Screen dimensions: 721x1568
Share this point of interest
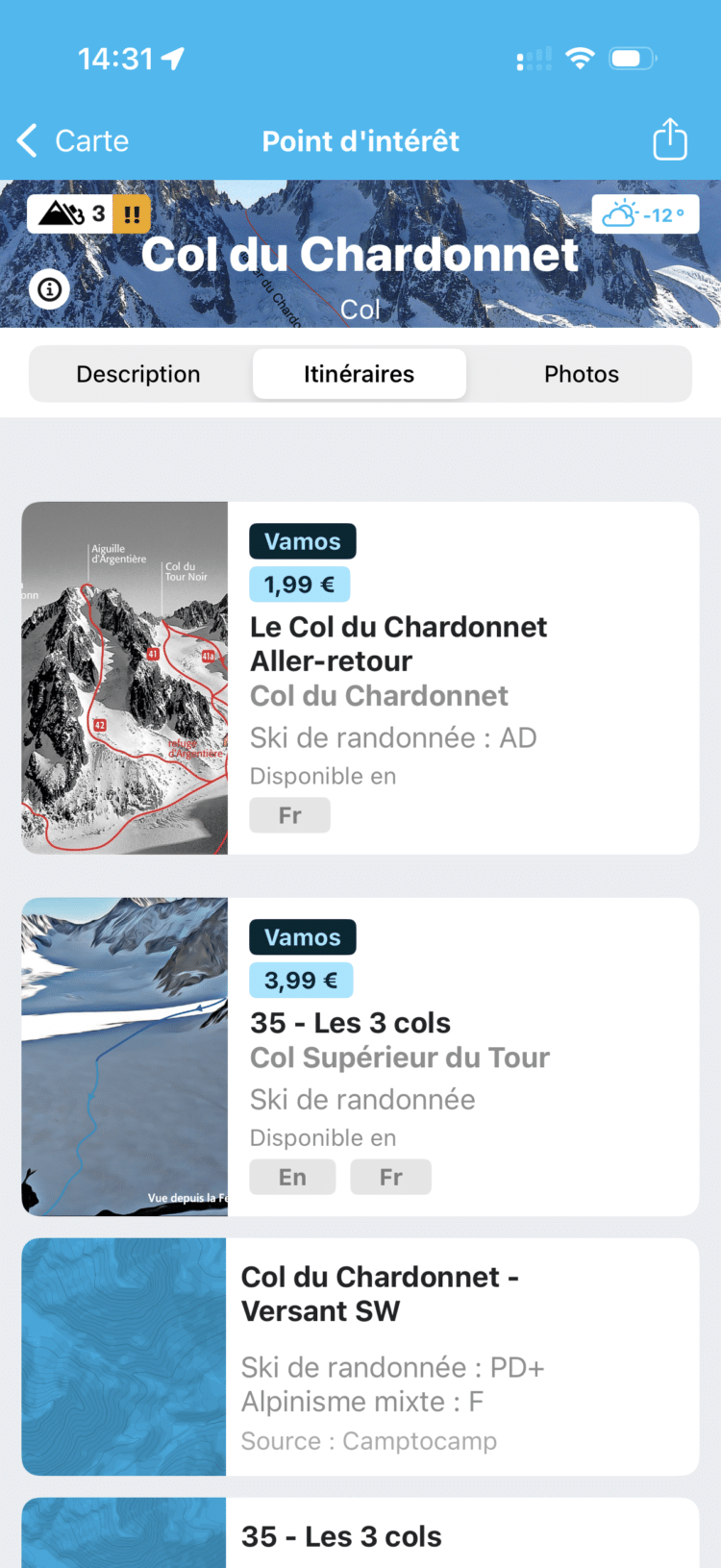[x=670, y=139]
